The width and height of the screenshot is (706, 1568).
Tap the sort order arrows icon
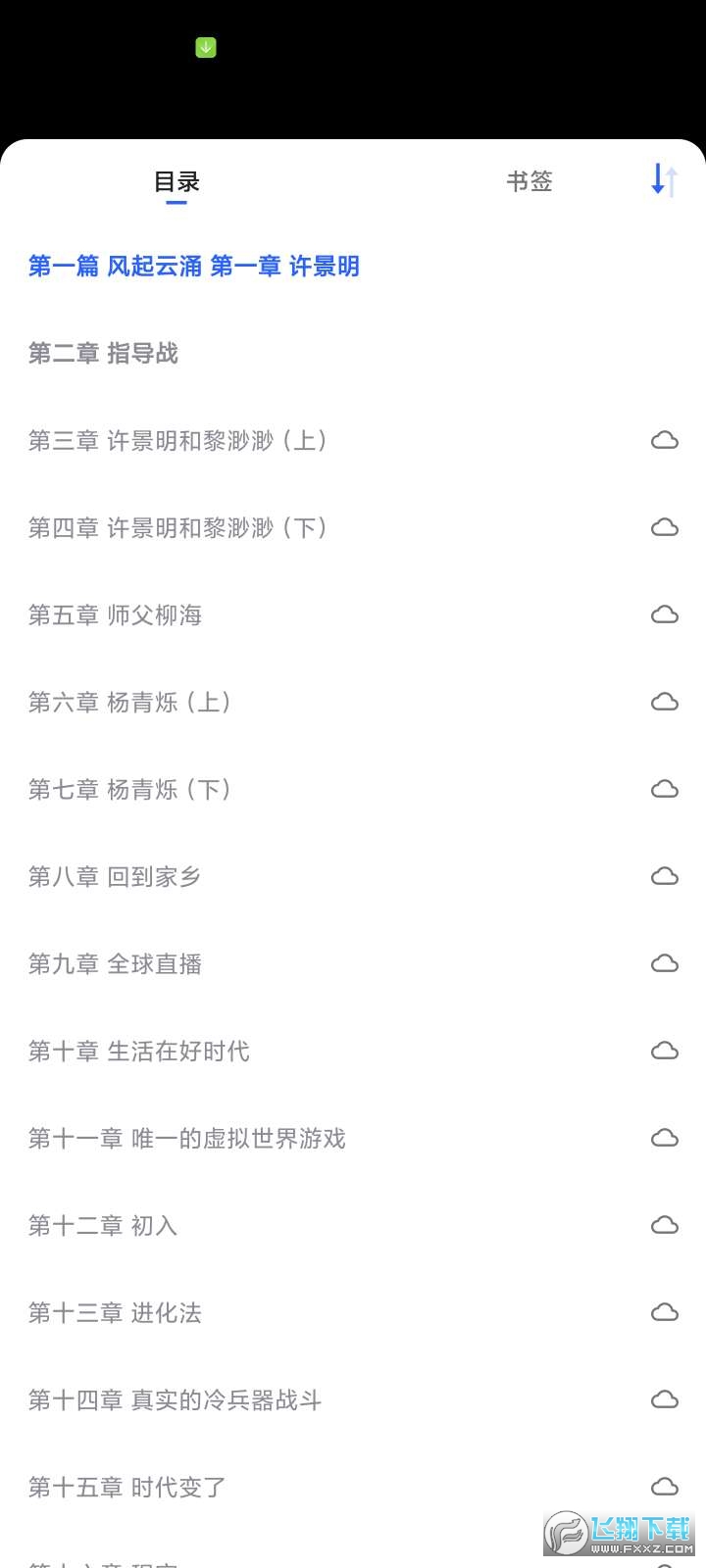[x=663, y=180]
